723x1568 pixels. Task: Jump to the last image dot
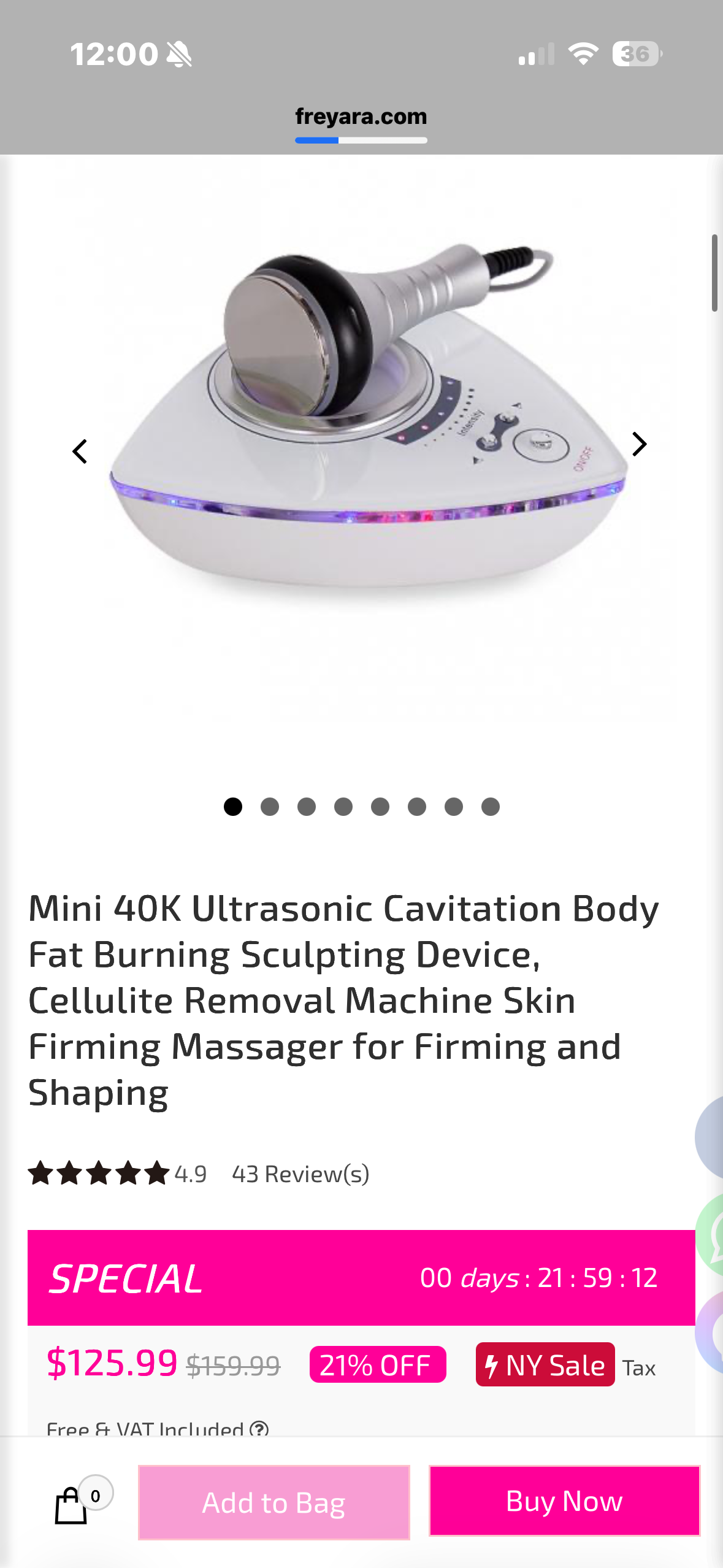[491, 807]
